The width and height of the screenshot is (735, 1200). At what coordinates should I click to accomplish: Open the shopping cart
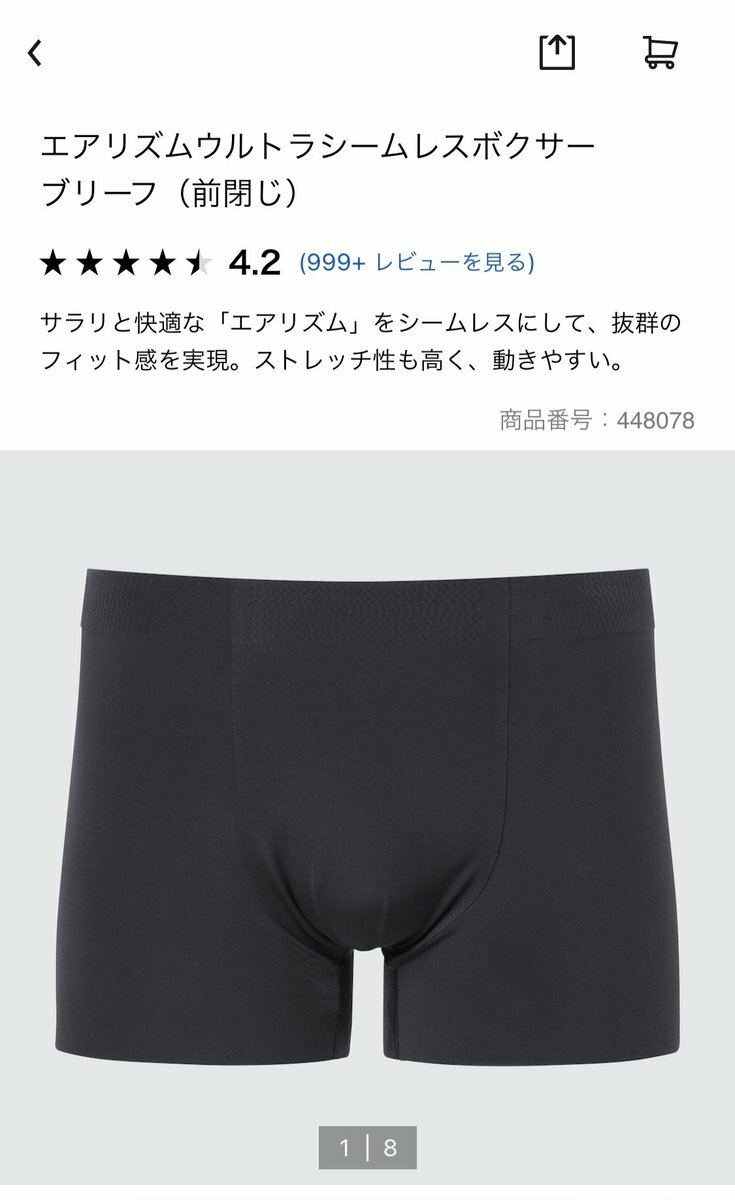pyautogui.click(x=660, y=52)
